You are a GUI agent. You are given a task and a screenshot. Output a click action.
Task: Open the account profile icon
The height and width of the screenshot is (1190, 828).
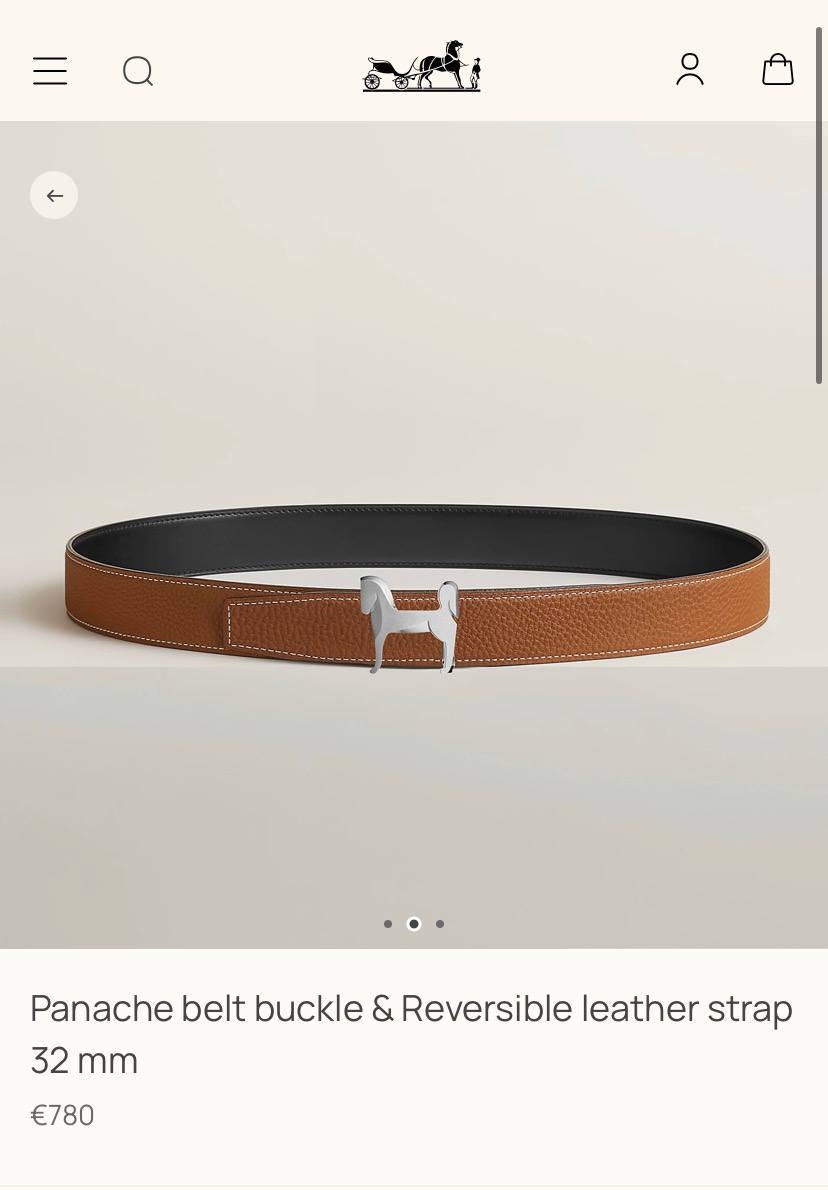tap(690, 69)
